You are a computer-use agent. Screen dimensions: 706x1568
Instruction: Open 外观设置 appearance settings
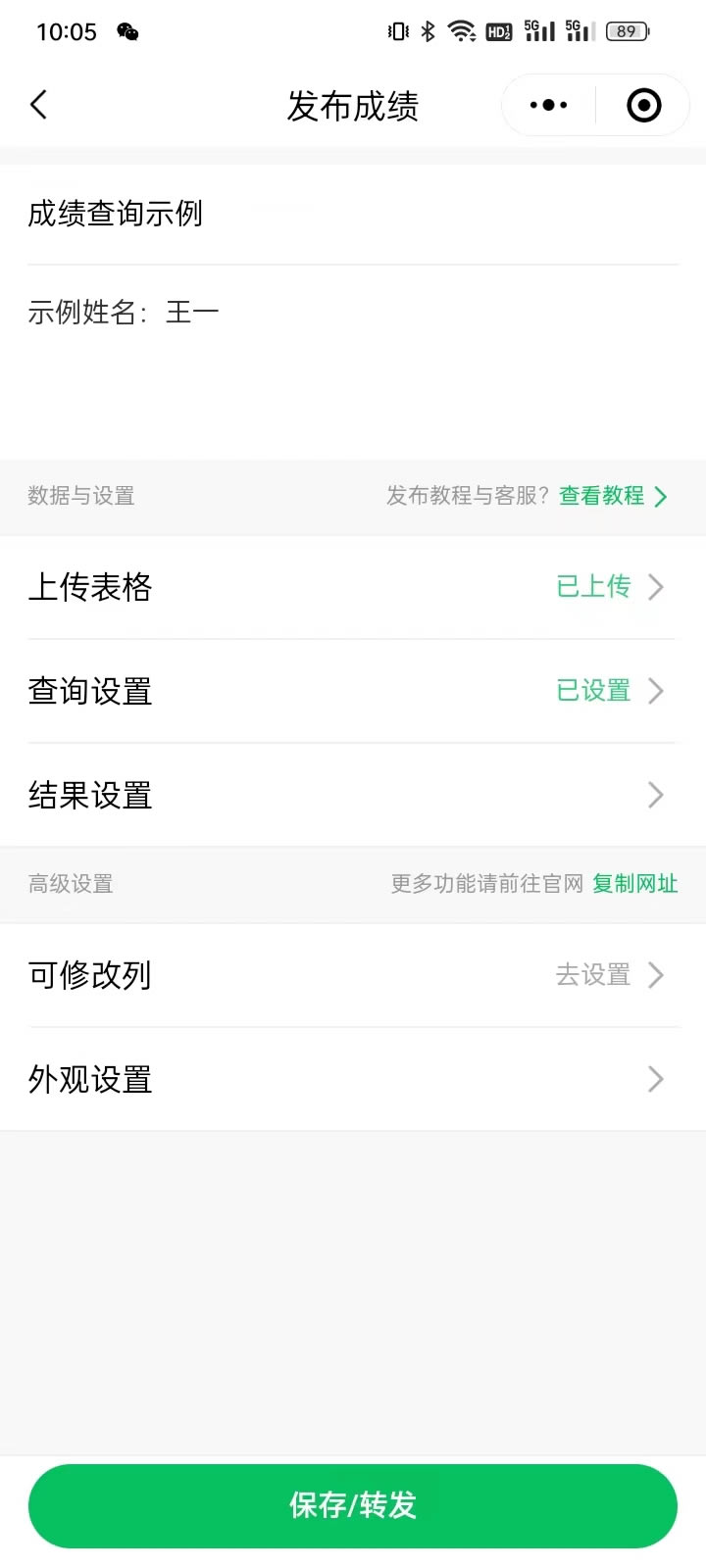[x=353, y=1079]
